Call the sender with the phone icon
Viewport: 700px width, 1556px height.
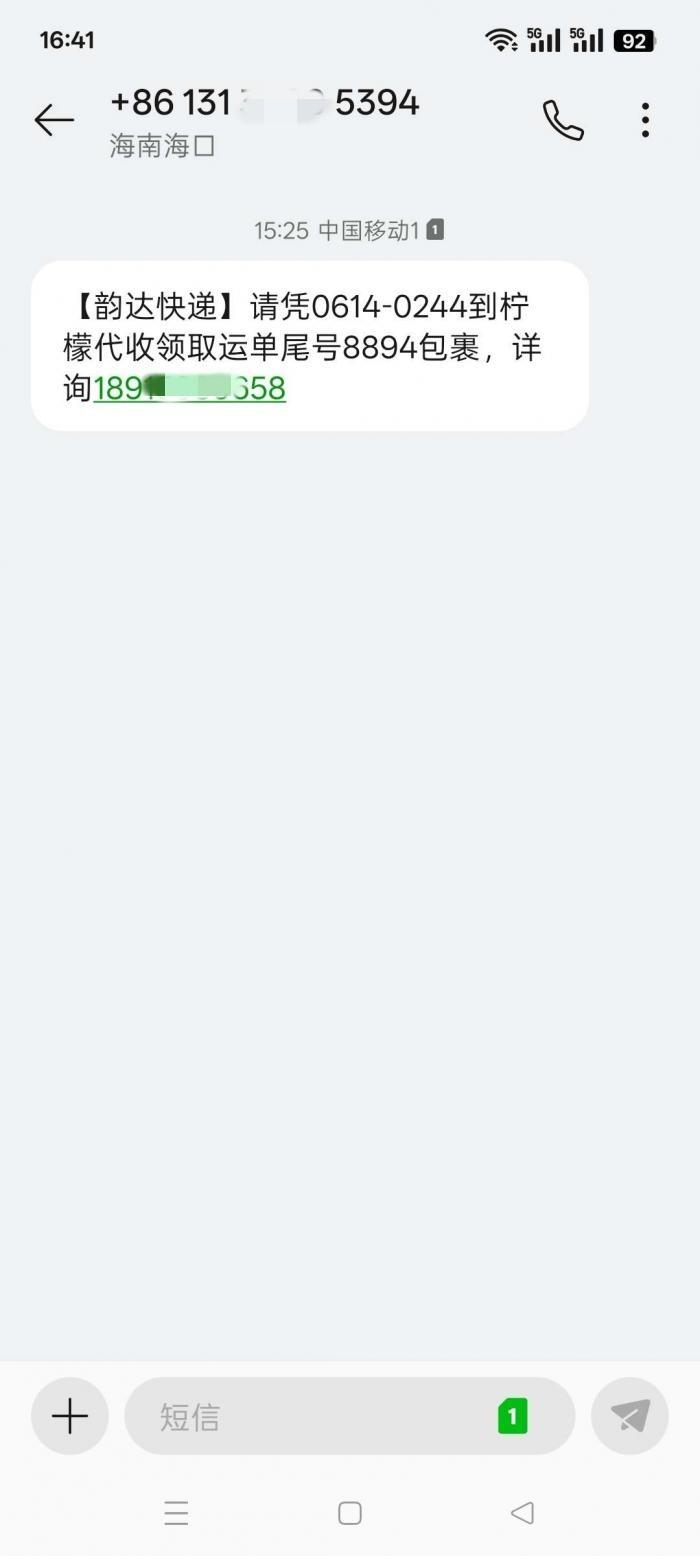tap(563, 120)
